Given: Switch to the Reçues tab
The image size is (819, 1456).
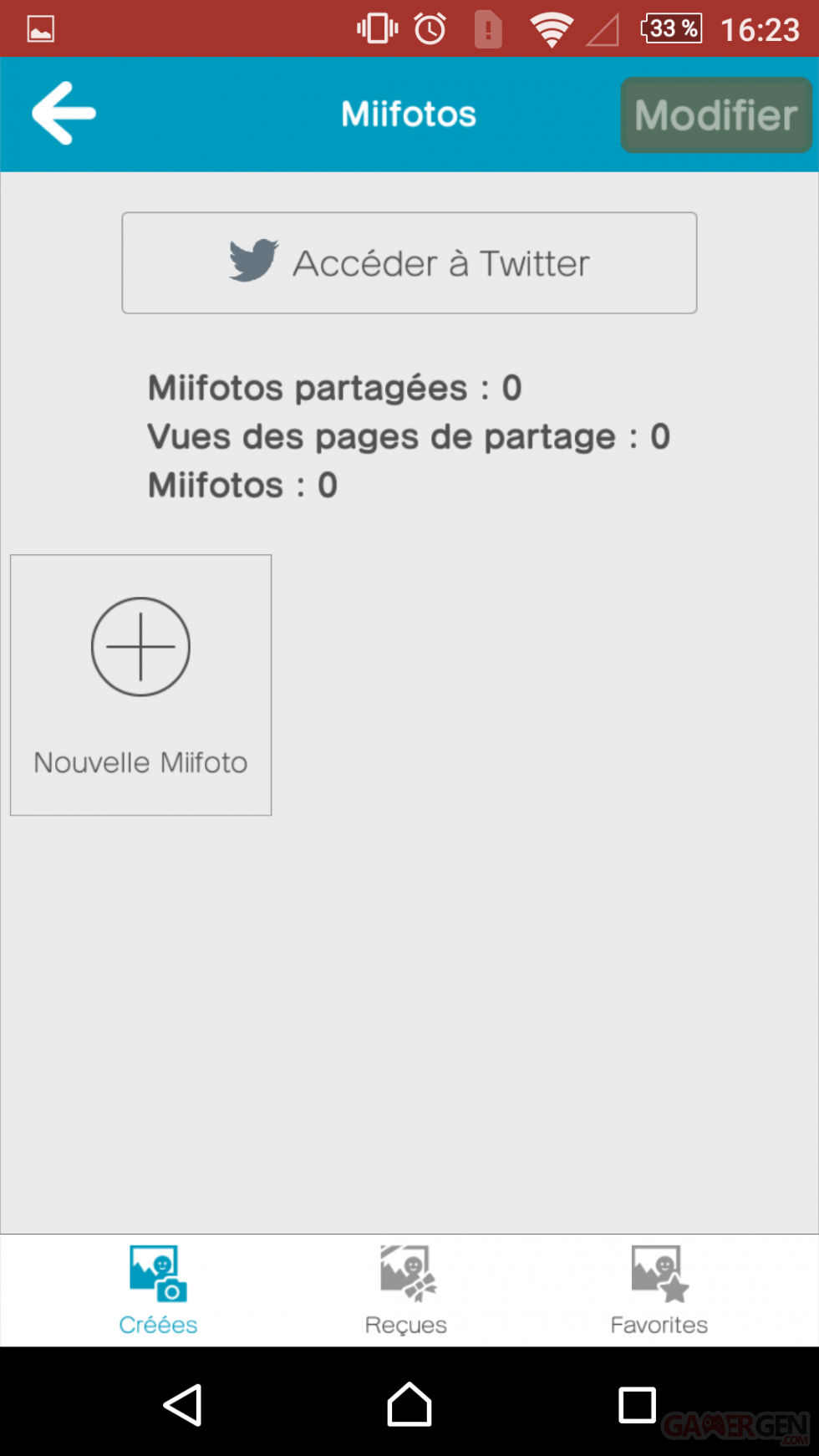Looking at the screenshot, I should point(407,1291).
